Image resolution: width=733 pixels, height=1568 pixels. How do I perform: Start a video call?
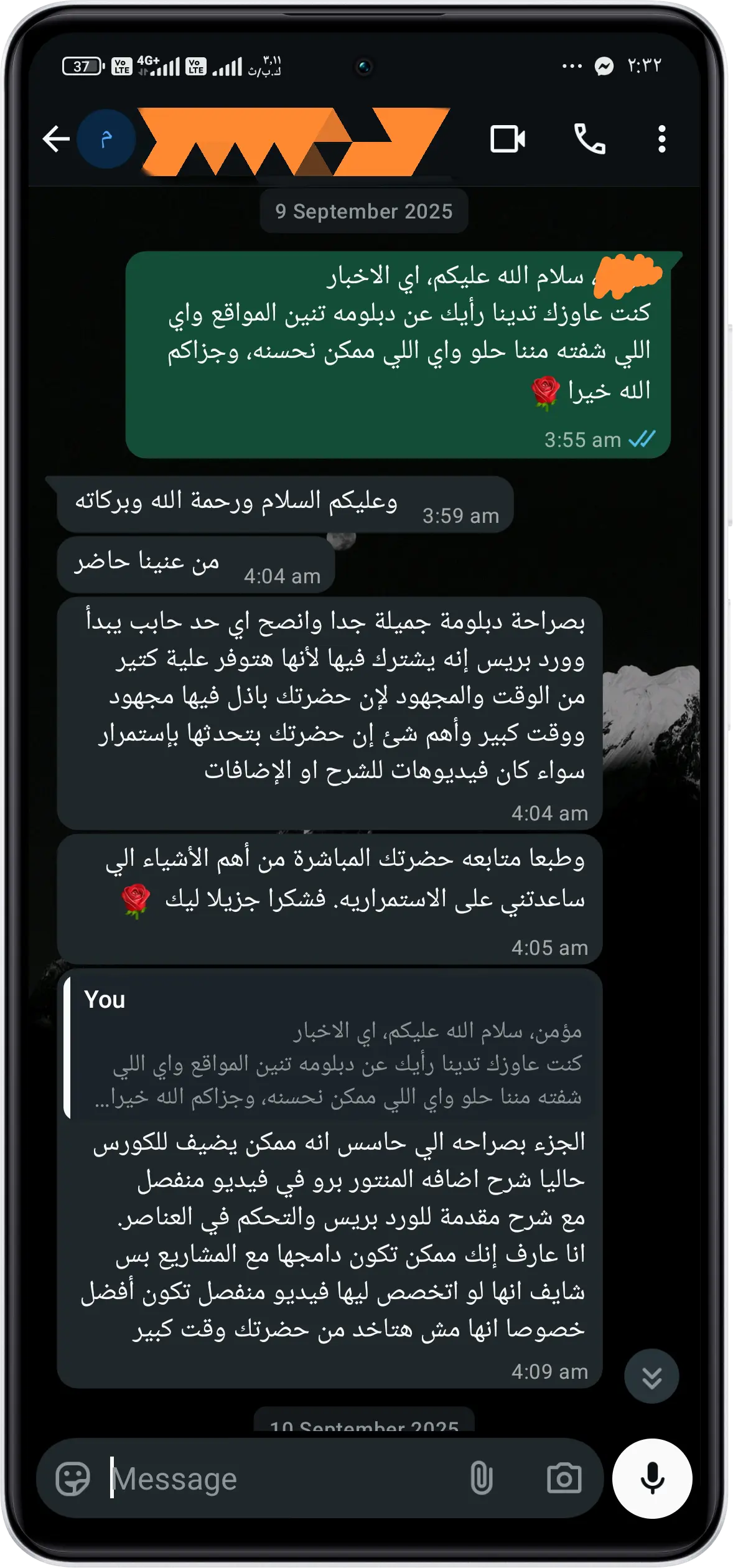point(507,139)
